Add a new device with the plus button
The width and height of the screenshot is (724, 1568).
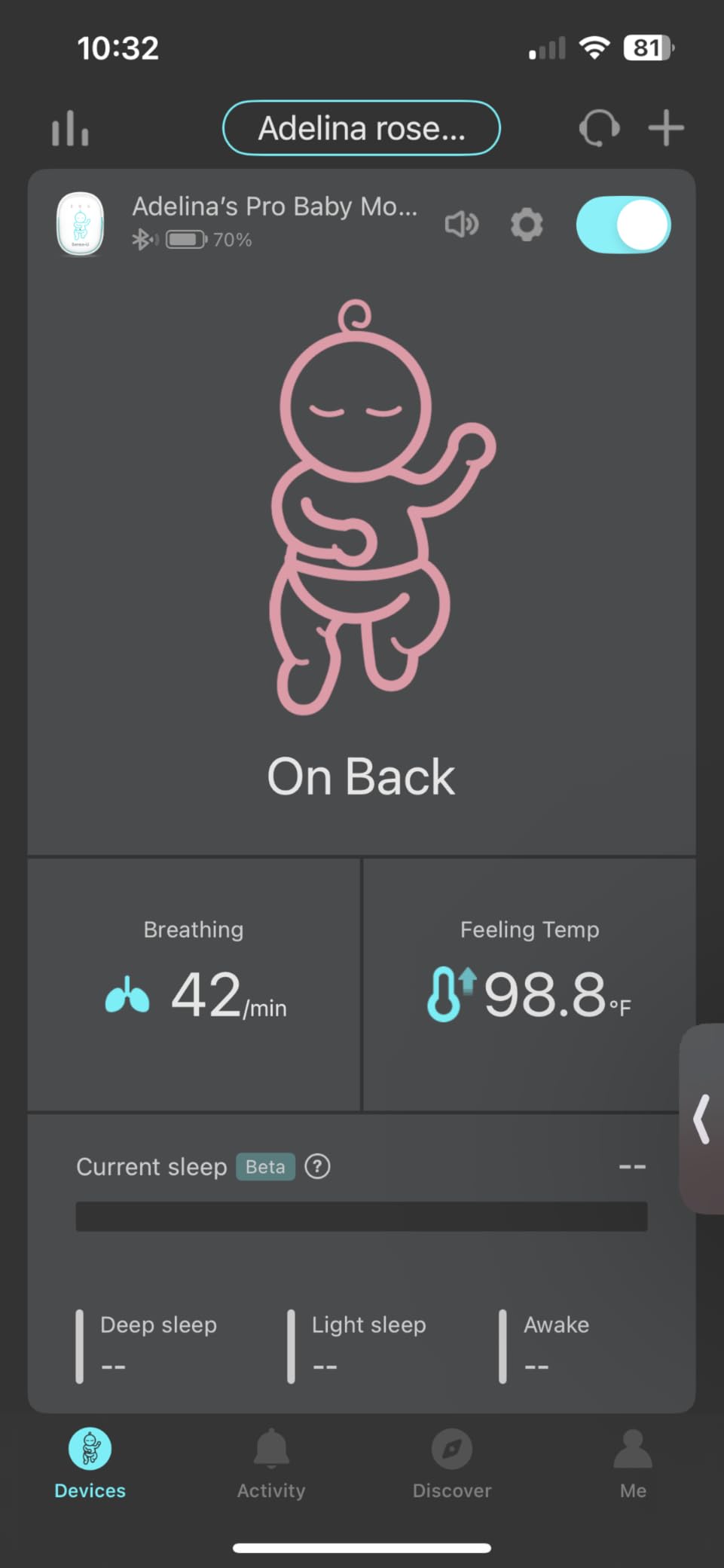pyautogui.click(x=666, y=128)
